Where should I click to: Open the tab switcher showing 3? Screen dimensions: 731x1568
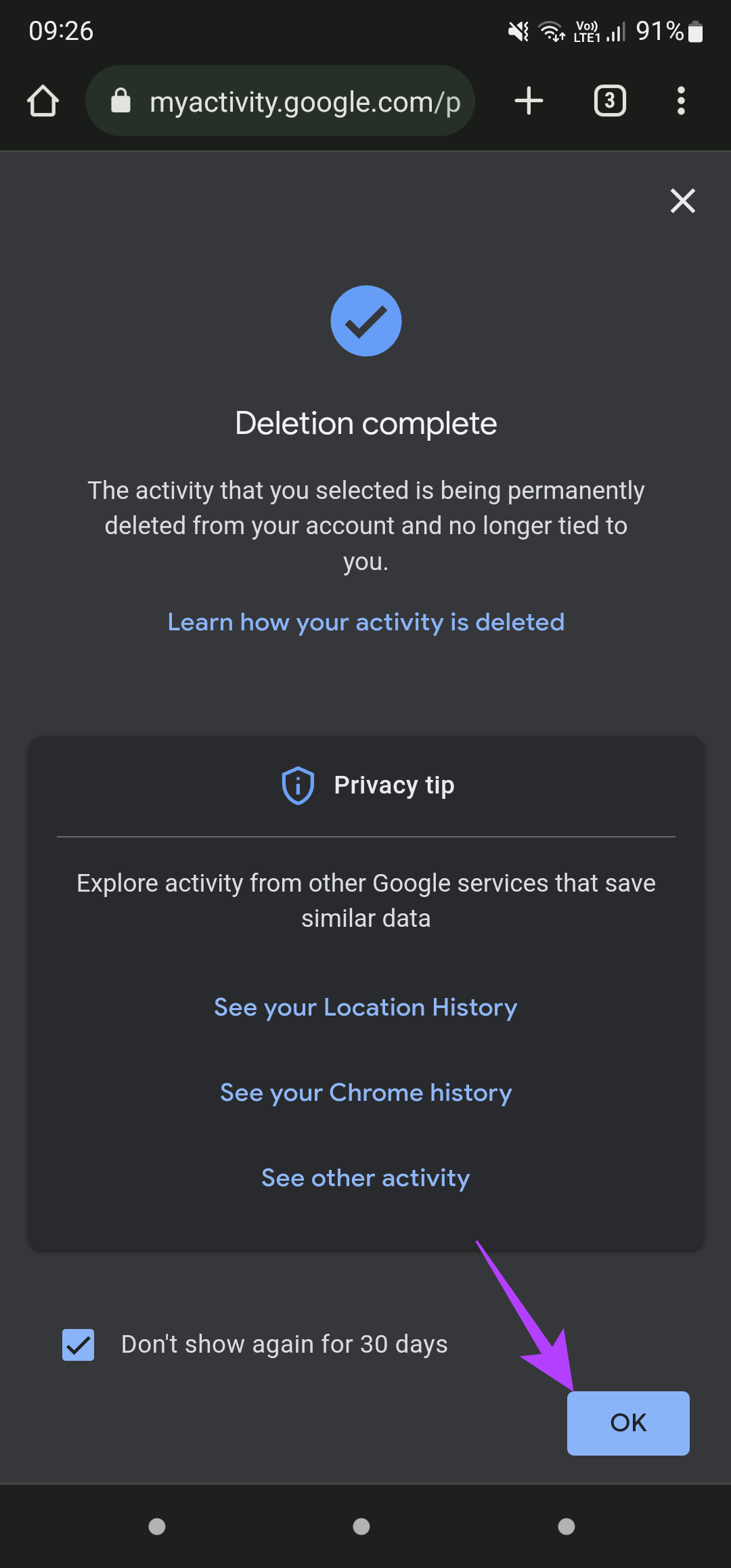[x=610, y=101]
